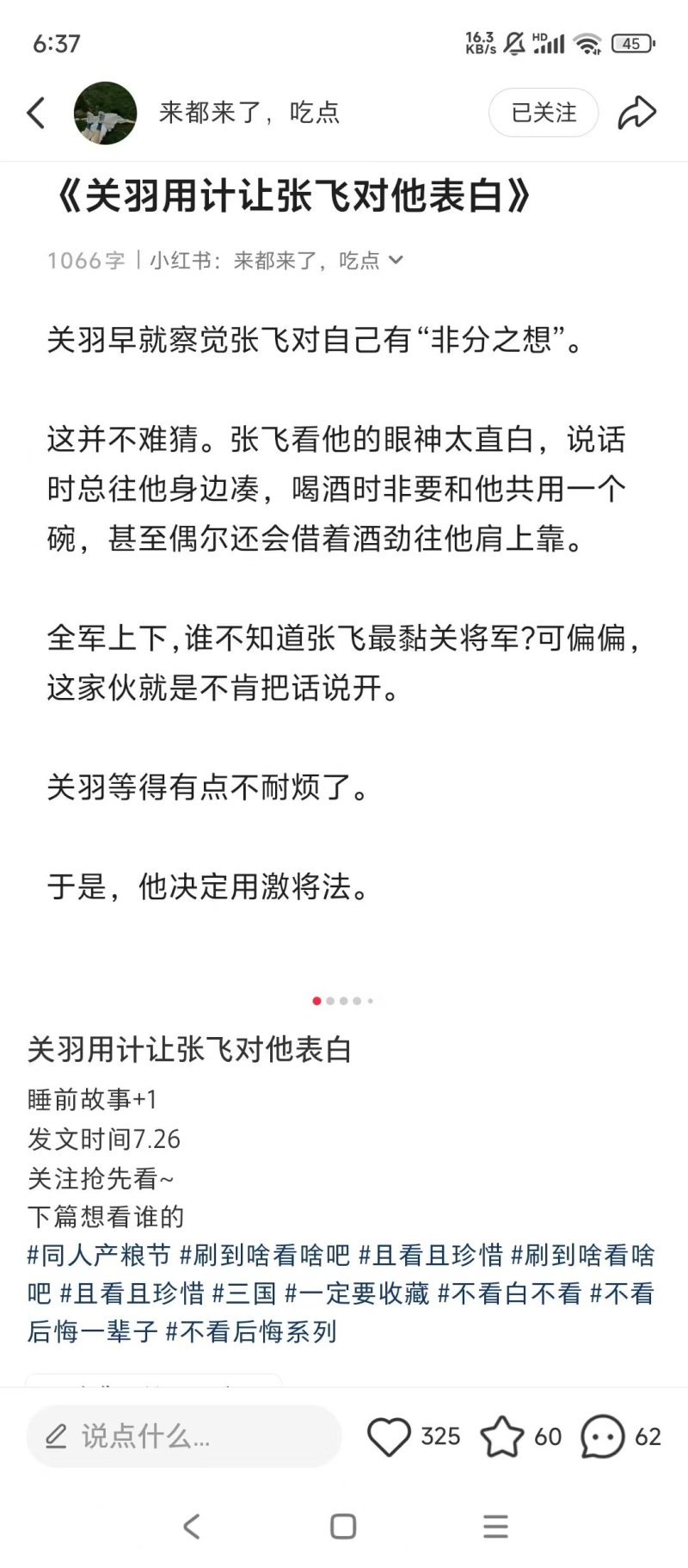Open the author's profile avatar

(105, 113)
